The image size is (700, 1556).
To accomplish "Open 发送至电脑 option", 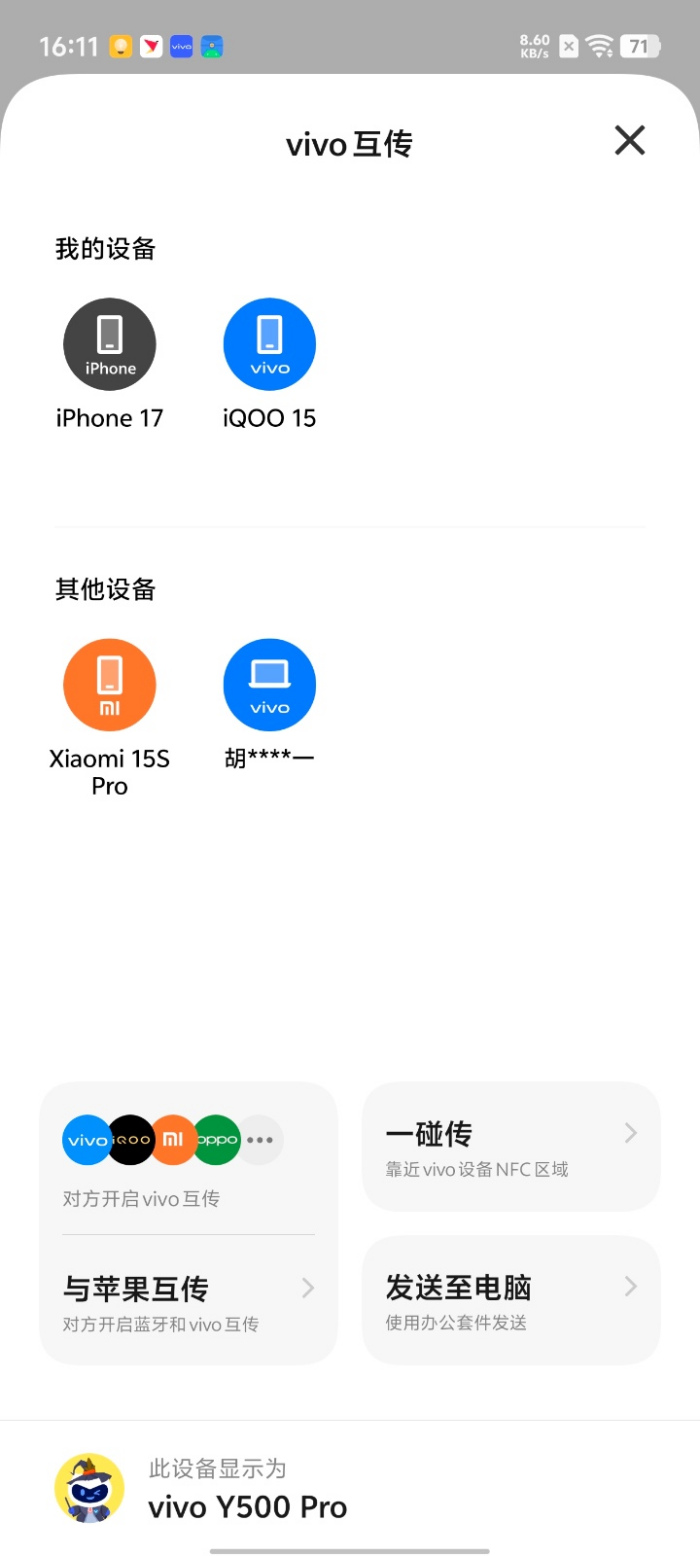I will (510, 1299).
